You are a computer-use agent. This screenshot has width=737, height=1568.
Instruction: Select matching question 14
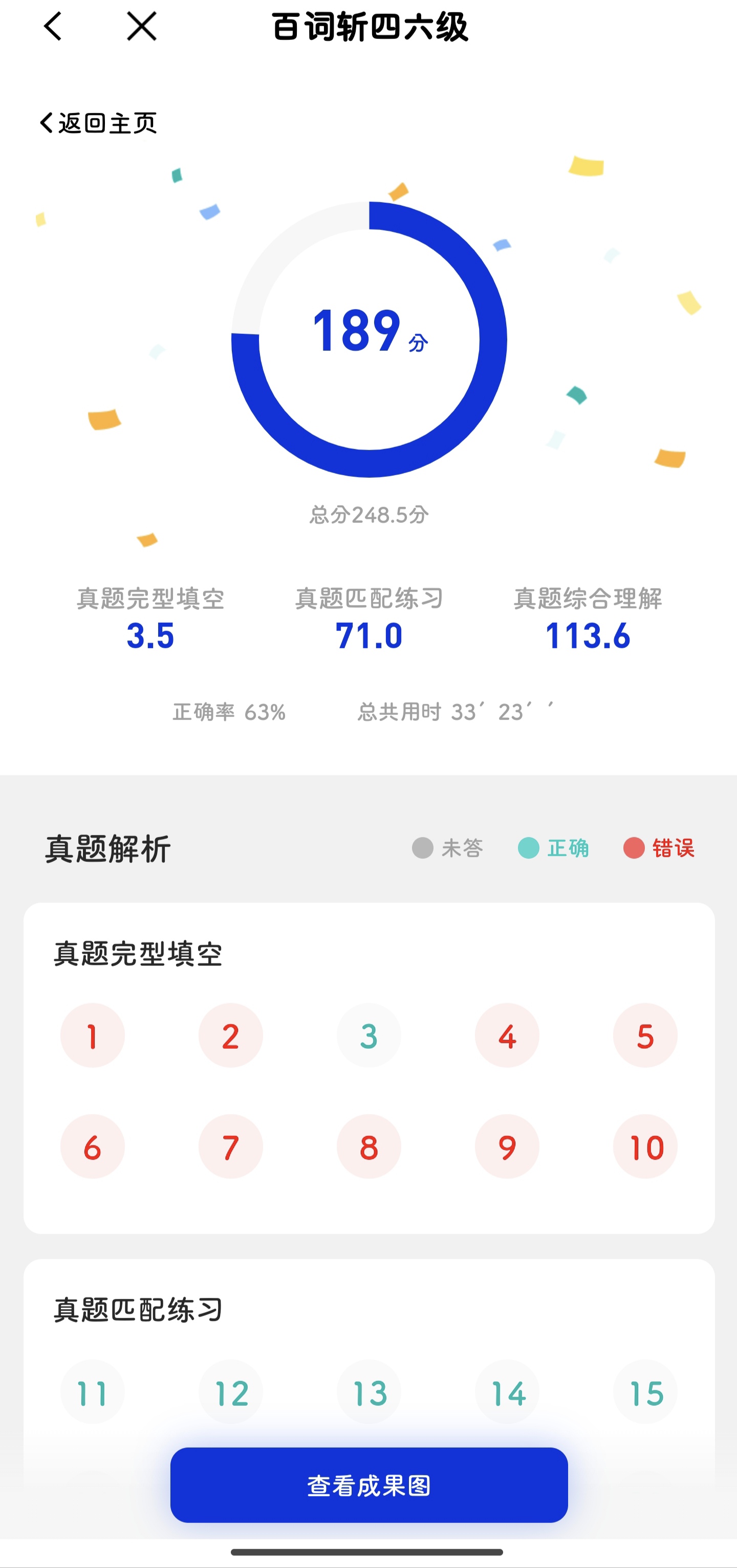tap(507, 1392)
